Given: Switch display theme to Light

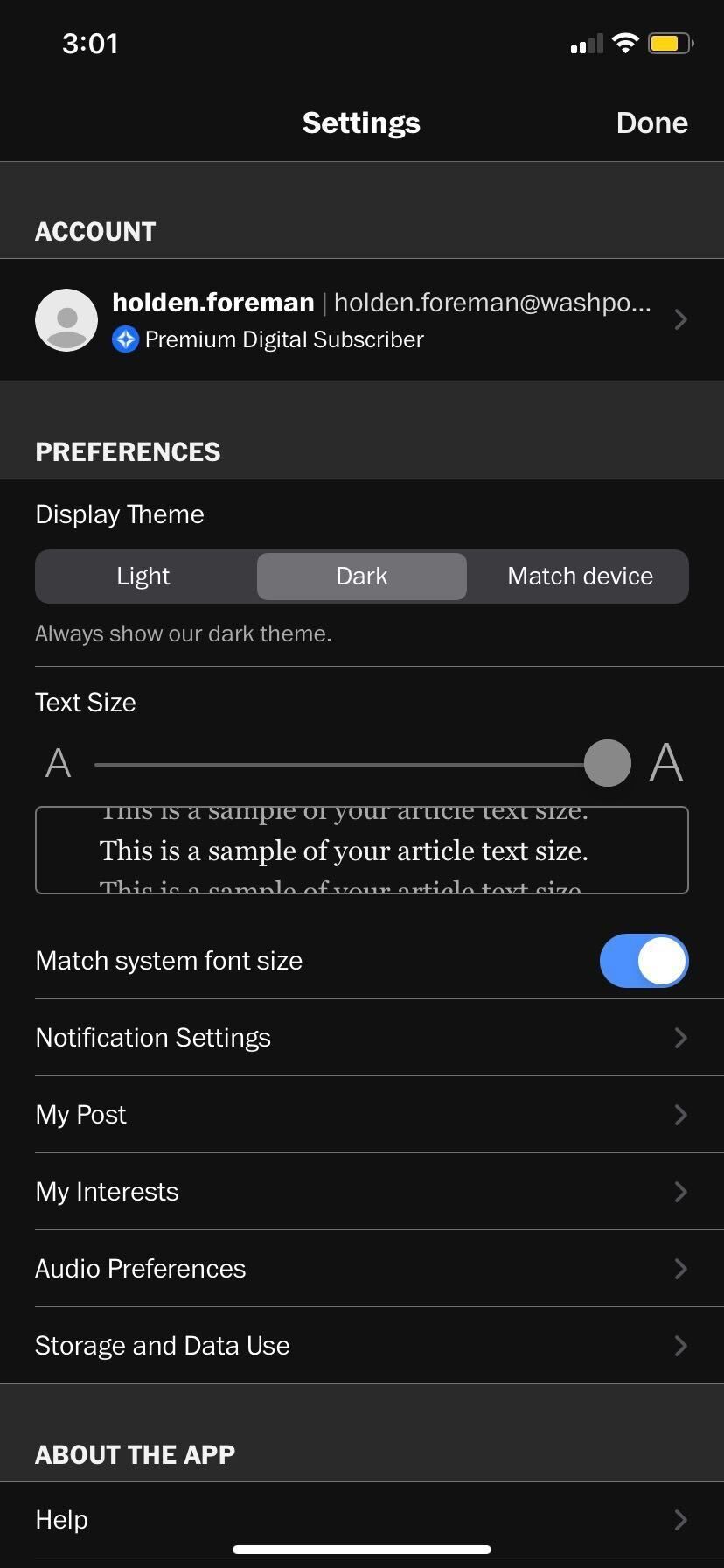Looking at the screenshot, I should click(x=143, y=577).
